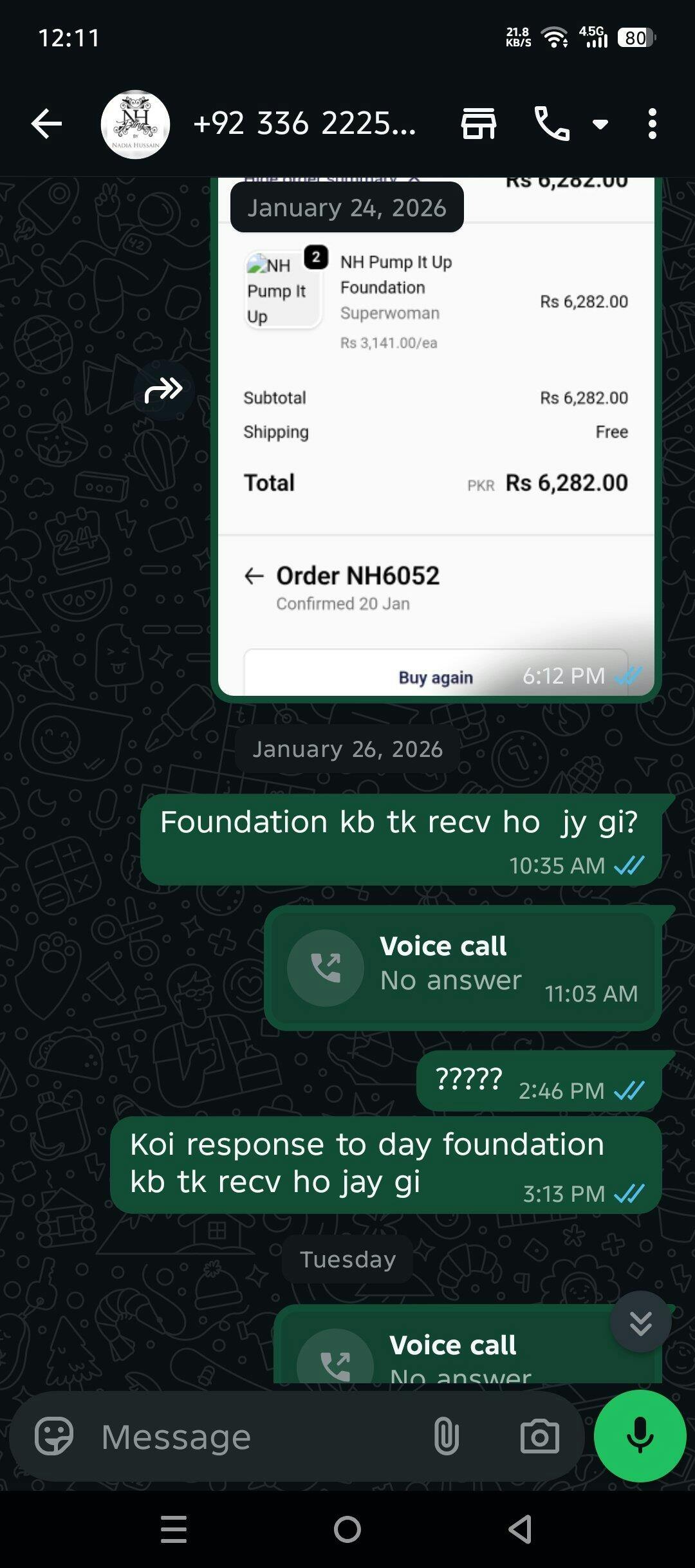Screen dimensions: 695x1568
Task: Go back to the chat list
Action: [46, 124]
